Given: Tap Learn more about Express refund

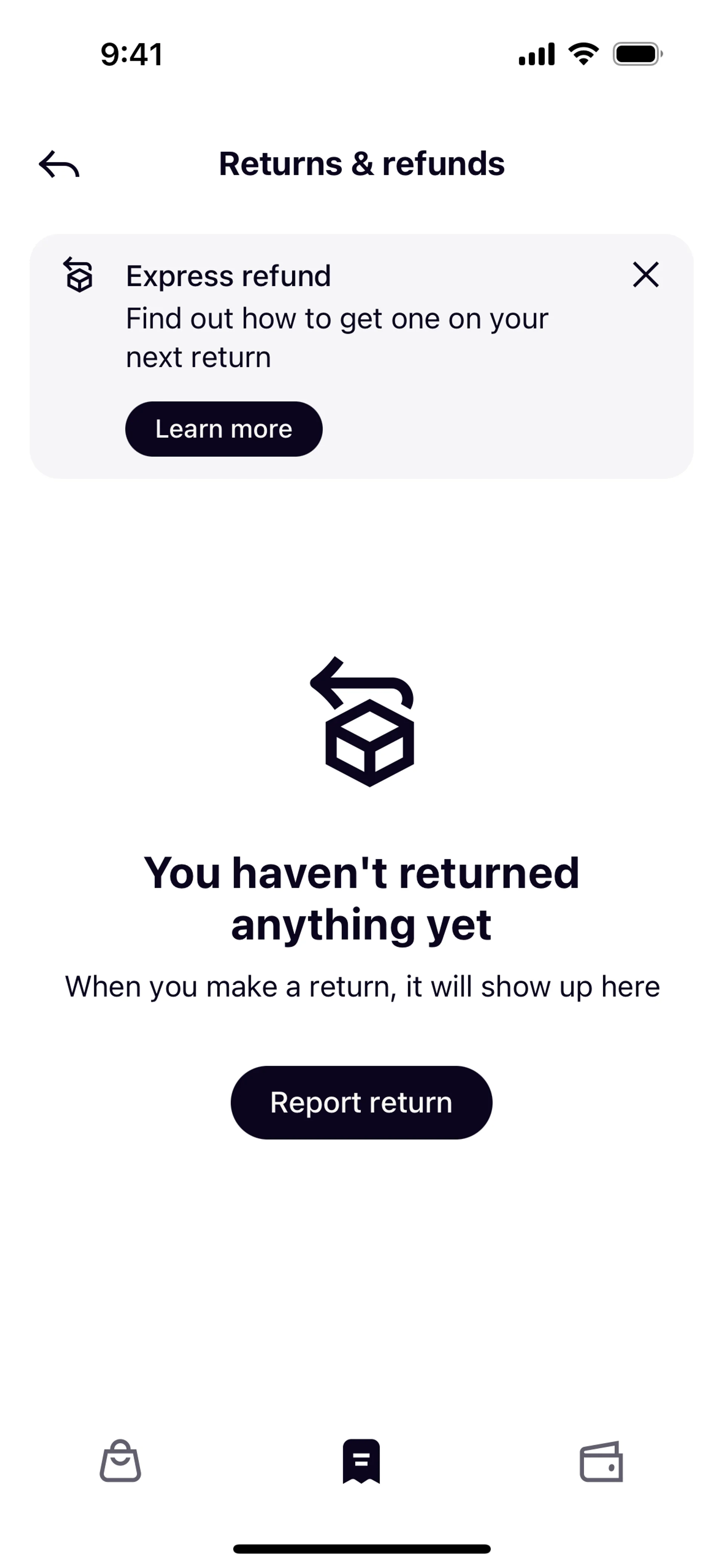Looking at the screenshot, I should (223, 429).
